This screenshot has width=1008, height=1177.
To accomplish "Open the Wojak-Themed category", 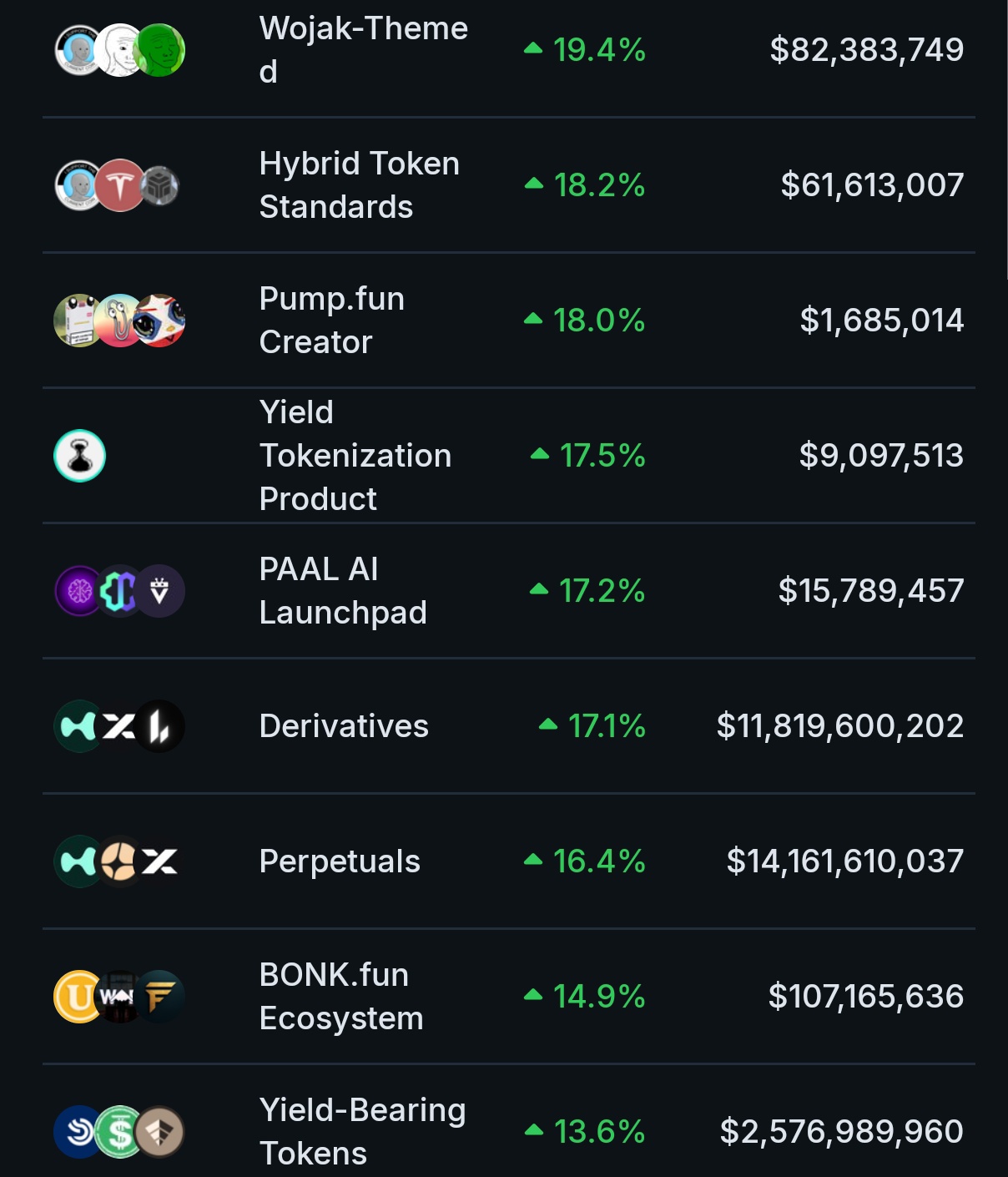I will tap(363, 50).
